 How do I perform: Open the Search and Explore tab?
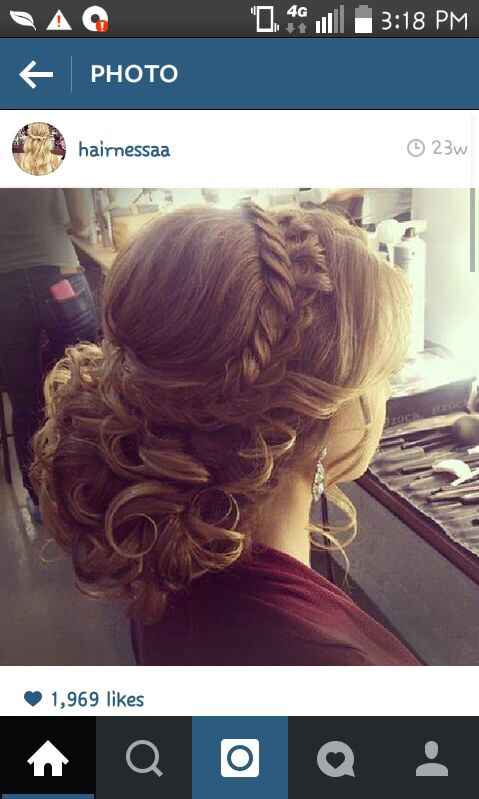point(144,758)
